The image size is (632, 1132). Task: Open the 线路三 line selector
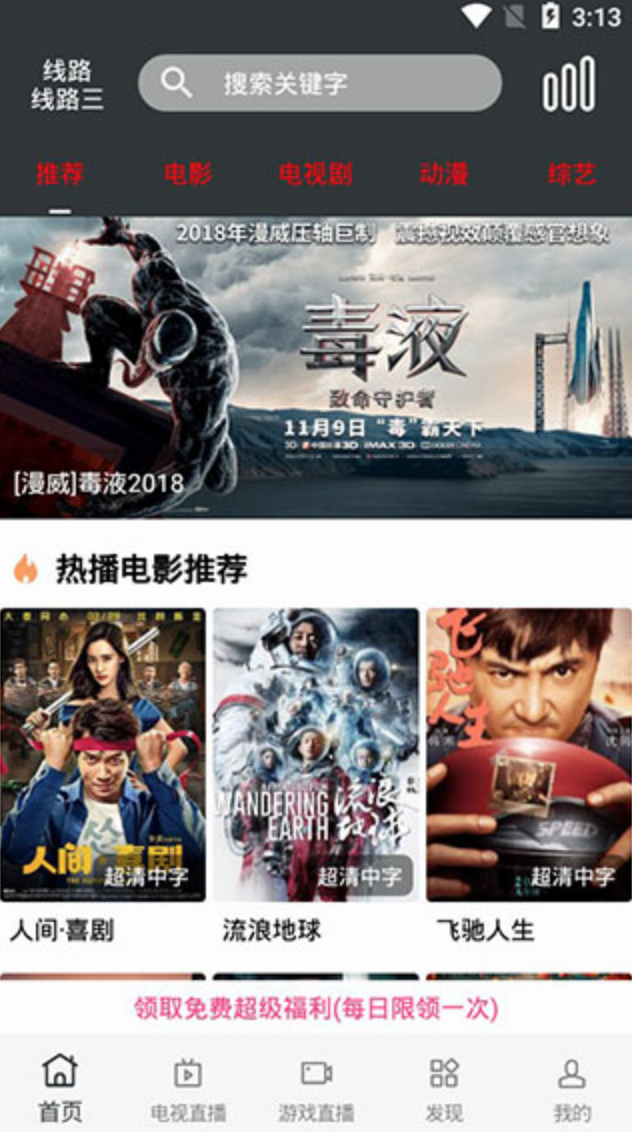point(67,84)
